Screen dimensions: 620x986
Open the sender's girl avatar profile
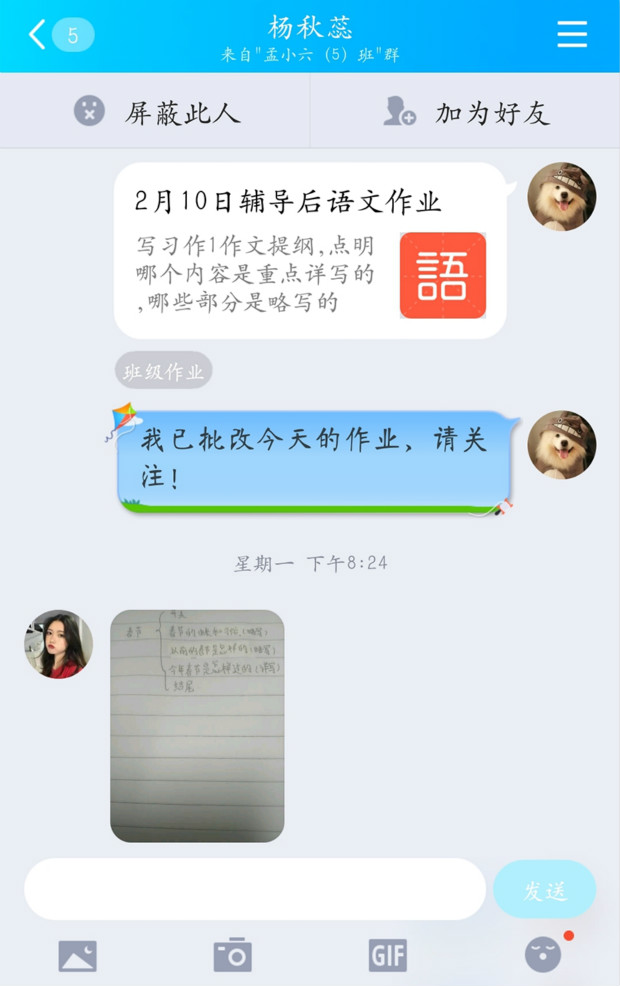[x=59, y=644]
